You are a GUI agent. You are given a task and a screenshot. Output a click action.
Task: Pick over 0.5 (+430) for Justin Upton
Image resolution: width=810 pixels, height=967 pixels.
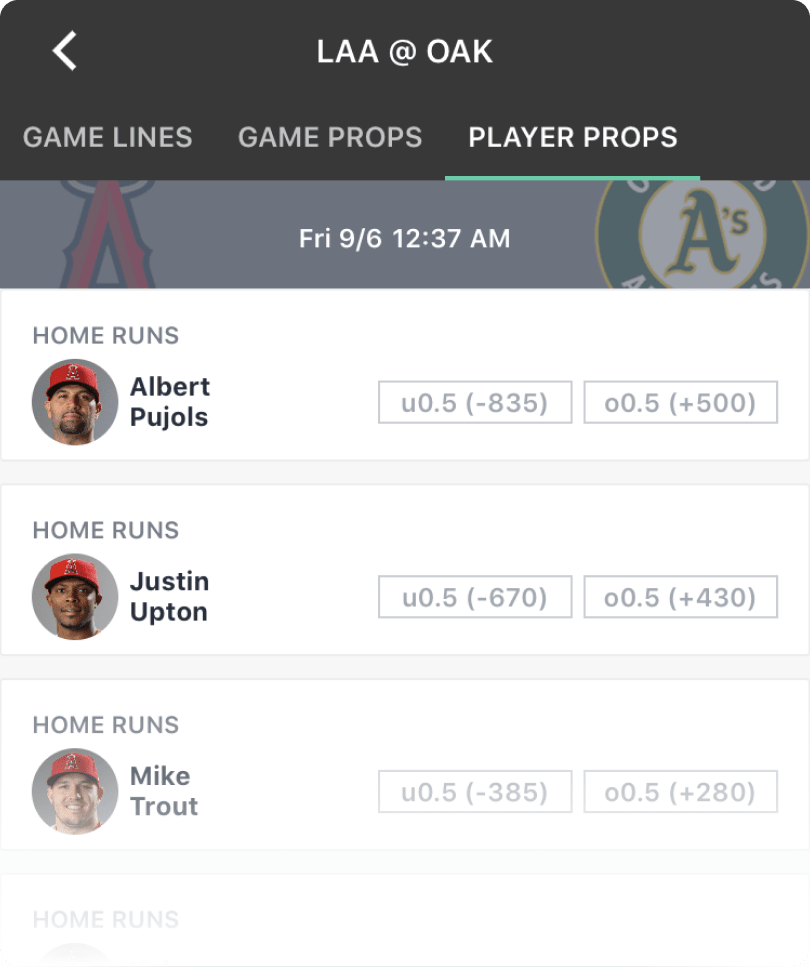(x=680, y=597)
